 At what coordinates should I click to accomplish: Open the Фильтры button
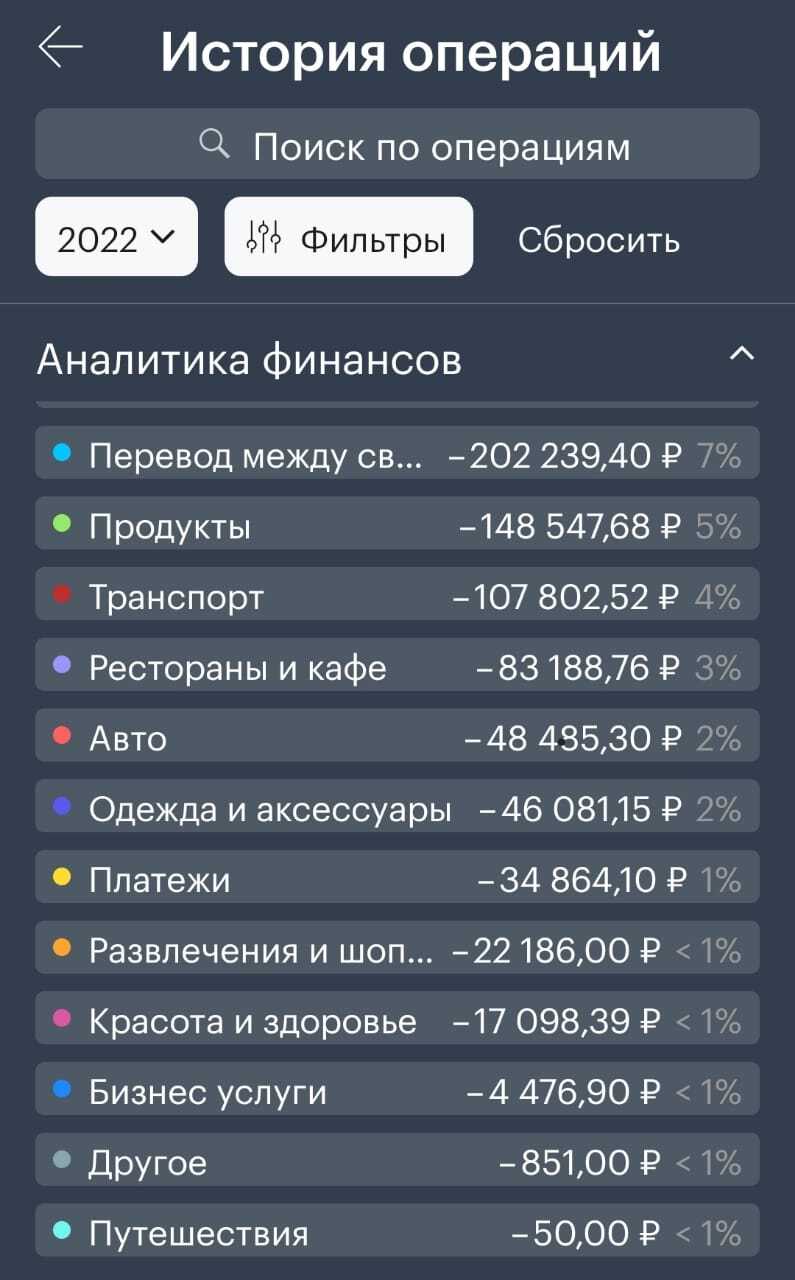click(x=348, y=237)
